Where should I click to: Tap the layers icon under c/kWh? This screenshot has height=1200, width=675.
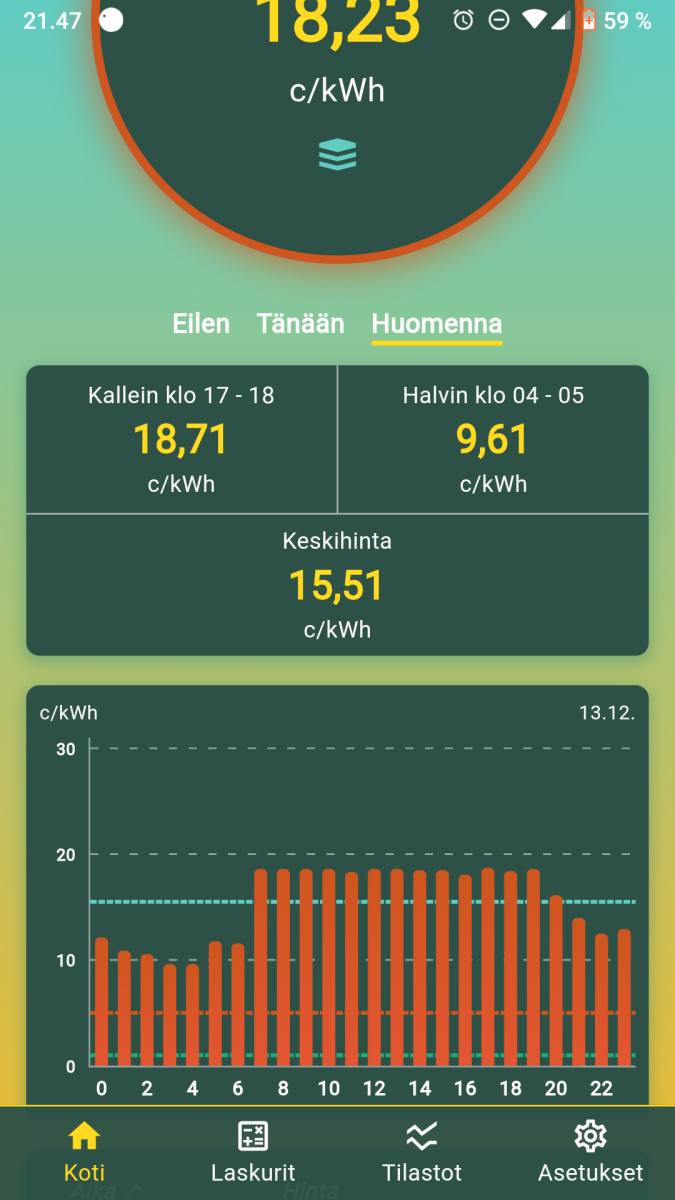point(337,155)
